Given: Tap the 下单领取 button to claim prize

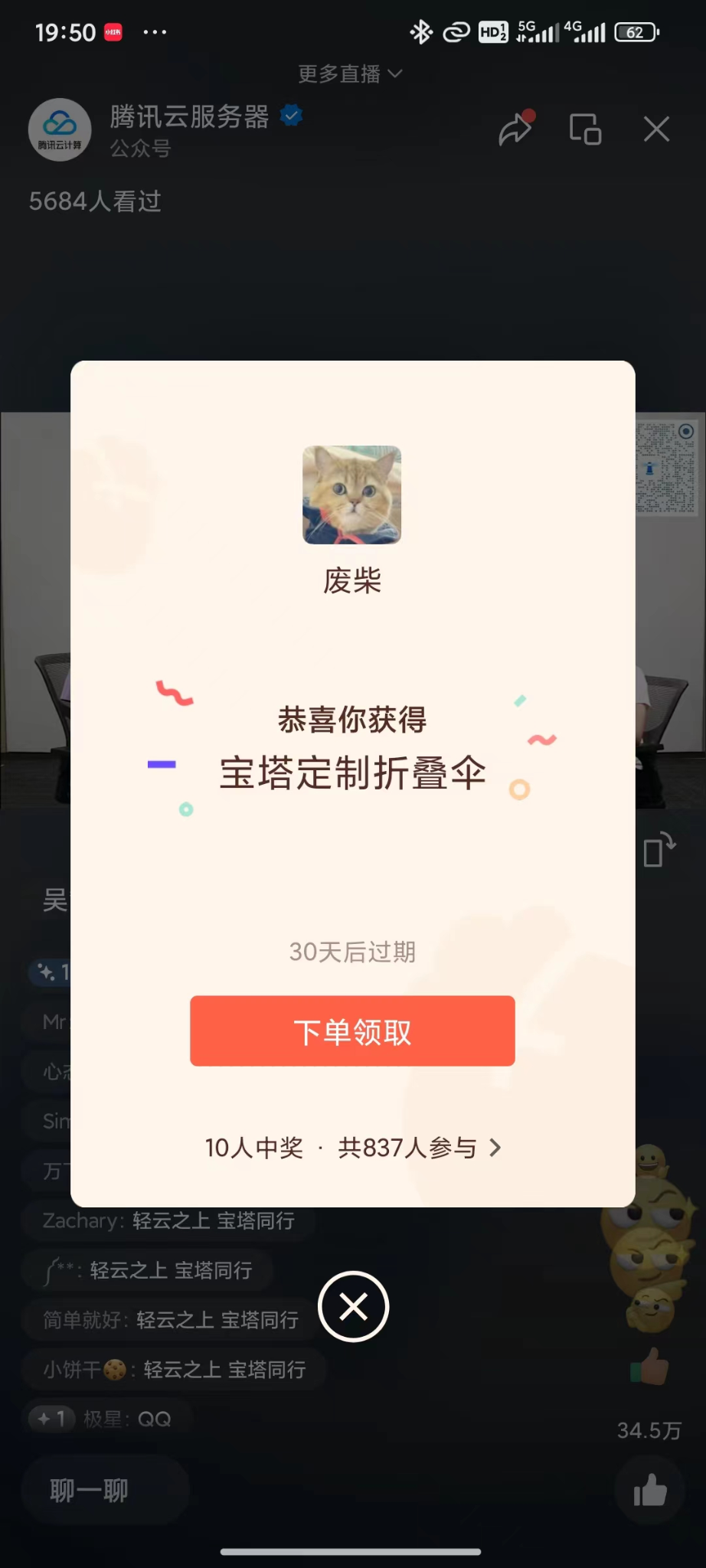Looking at the screenshot, I should coord(352,1031).
